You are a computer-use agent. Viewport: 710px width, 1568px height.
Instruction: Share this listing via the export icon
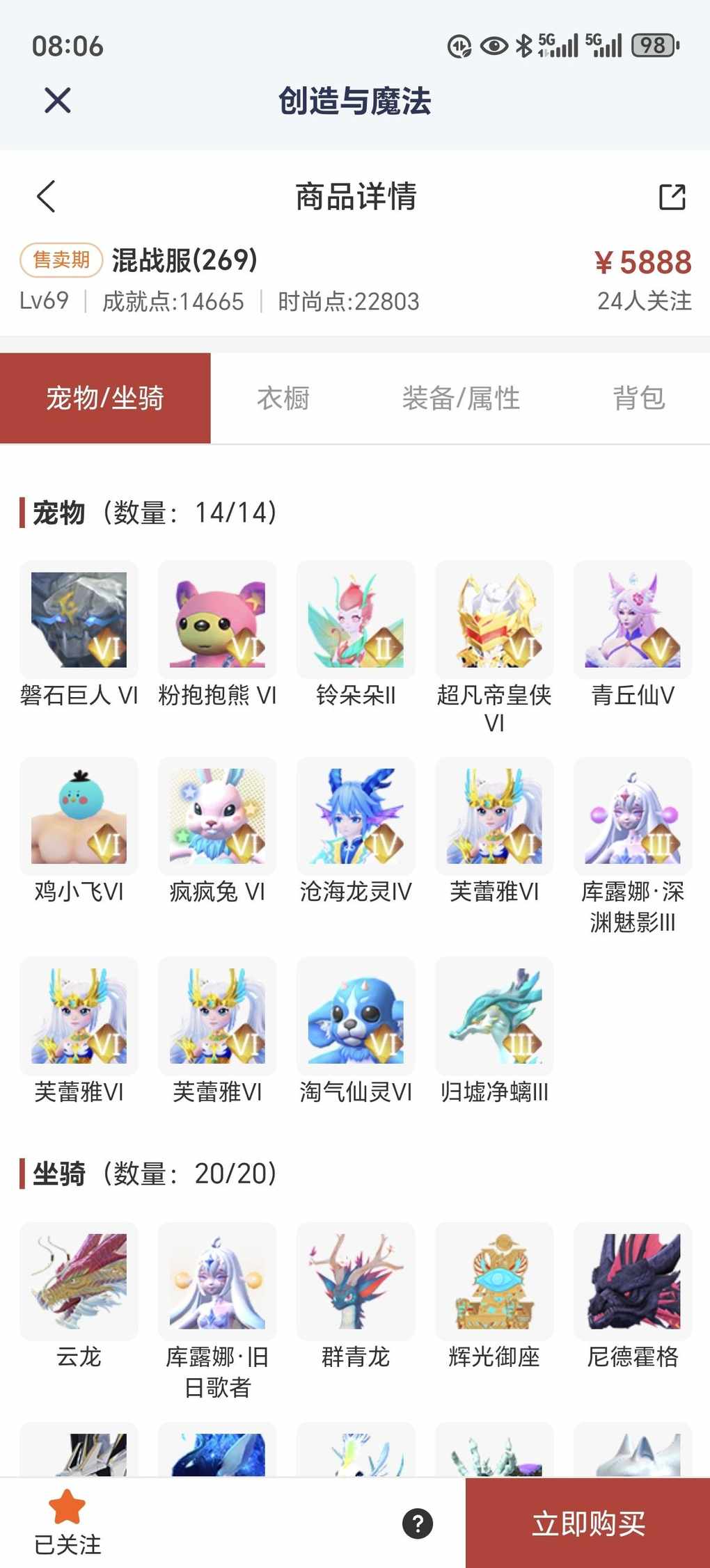tap(672, 197)
